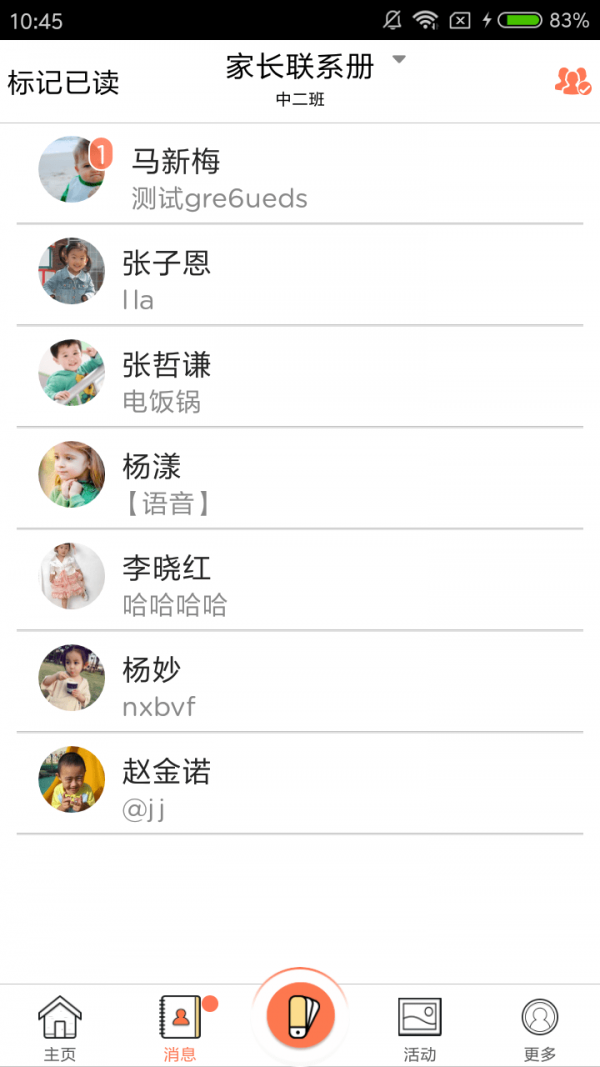The image size is (600, 1067).
Task: Switch to the 主页 tab
Action: coord(60,1027)
